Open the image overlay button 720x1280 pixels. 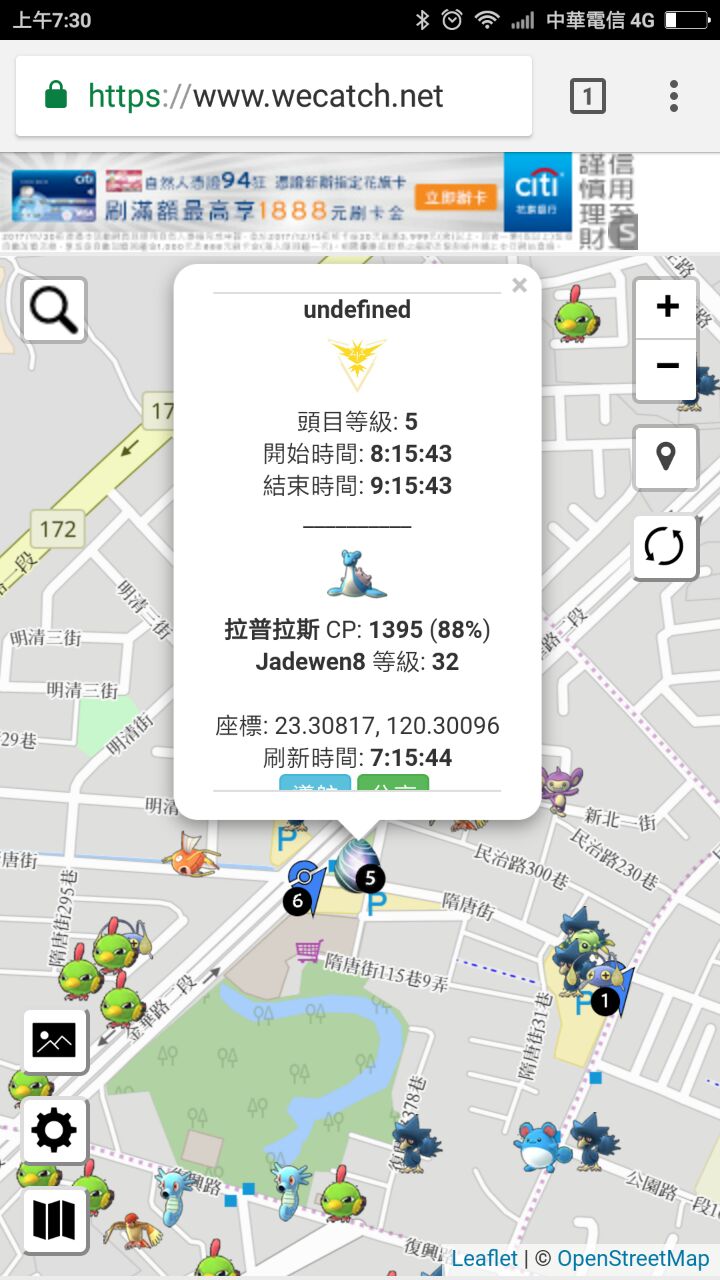pos(54,1040)
